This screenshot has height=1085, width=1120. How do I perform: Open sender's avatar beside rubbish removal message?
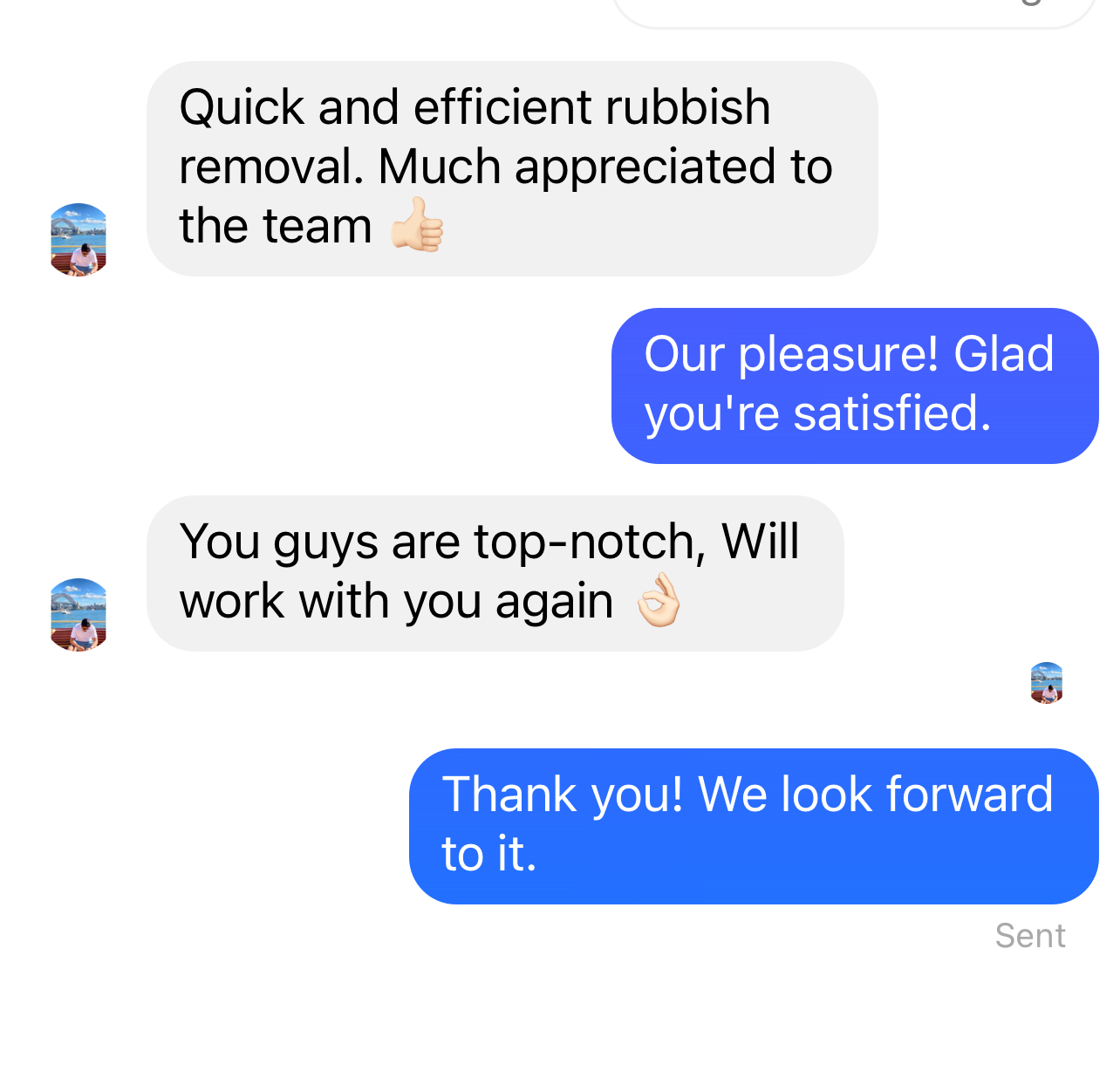[79, 240]
